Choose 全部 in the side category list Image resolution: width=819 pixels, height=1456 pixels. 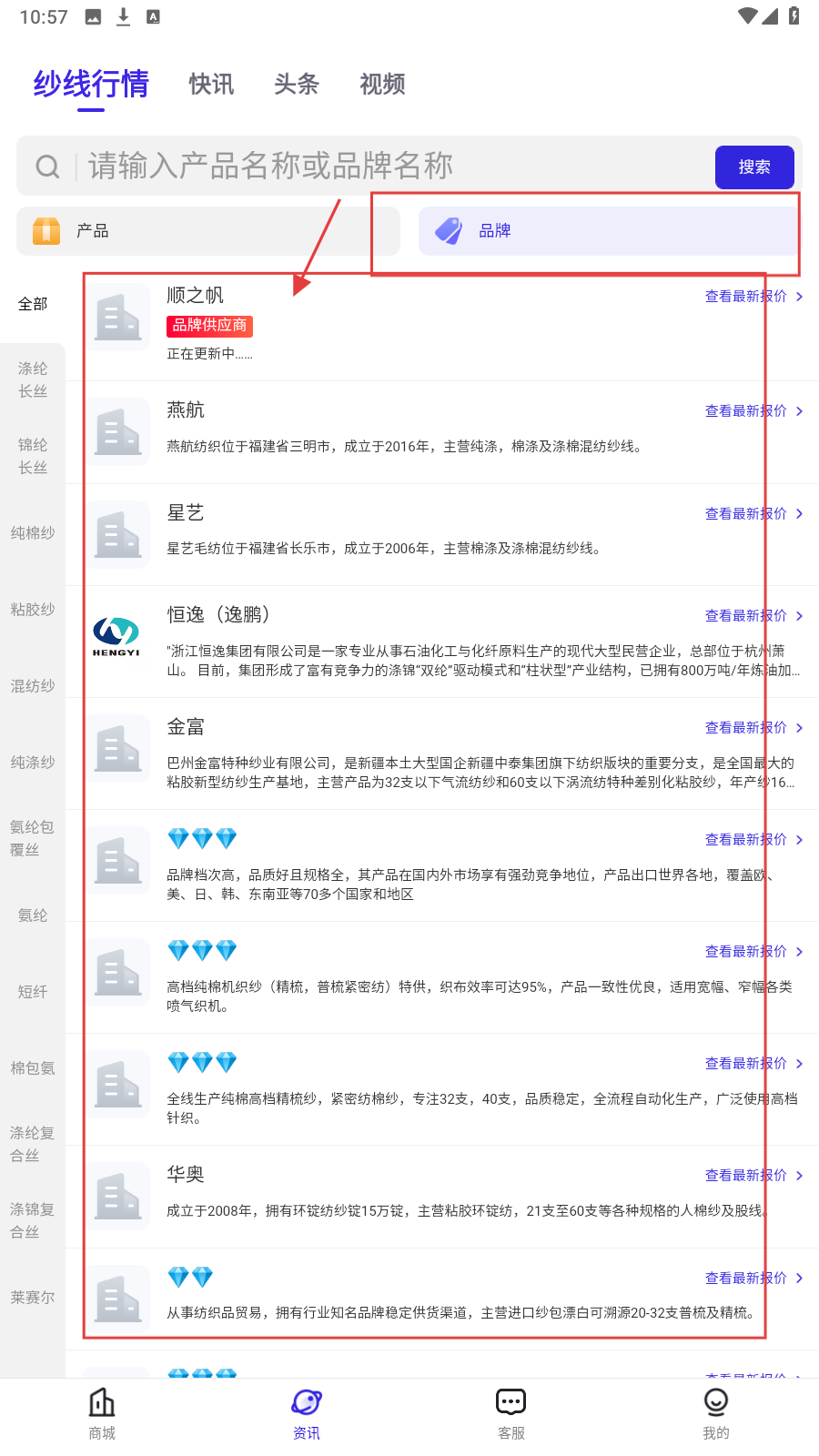(x=33, y=304)
